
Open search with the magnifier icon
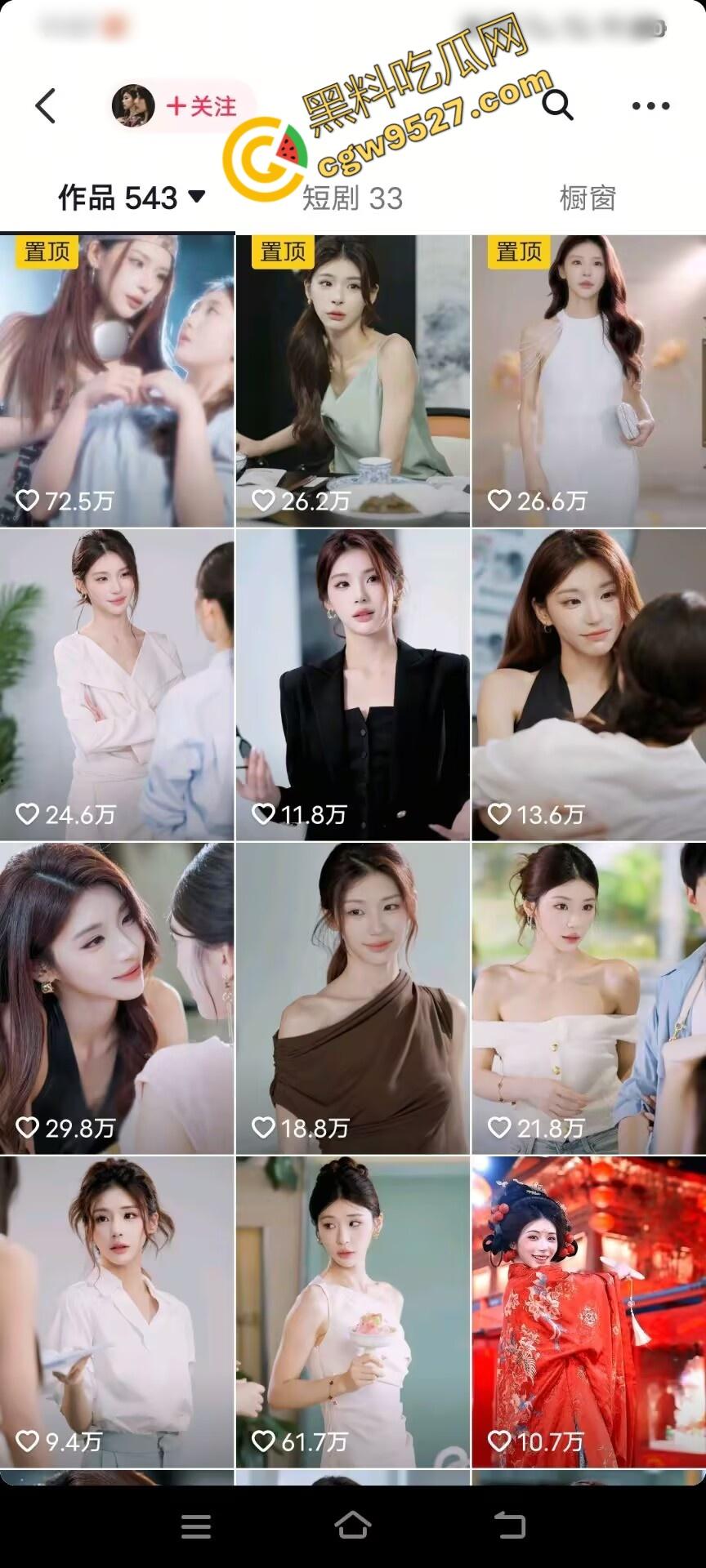558,105
